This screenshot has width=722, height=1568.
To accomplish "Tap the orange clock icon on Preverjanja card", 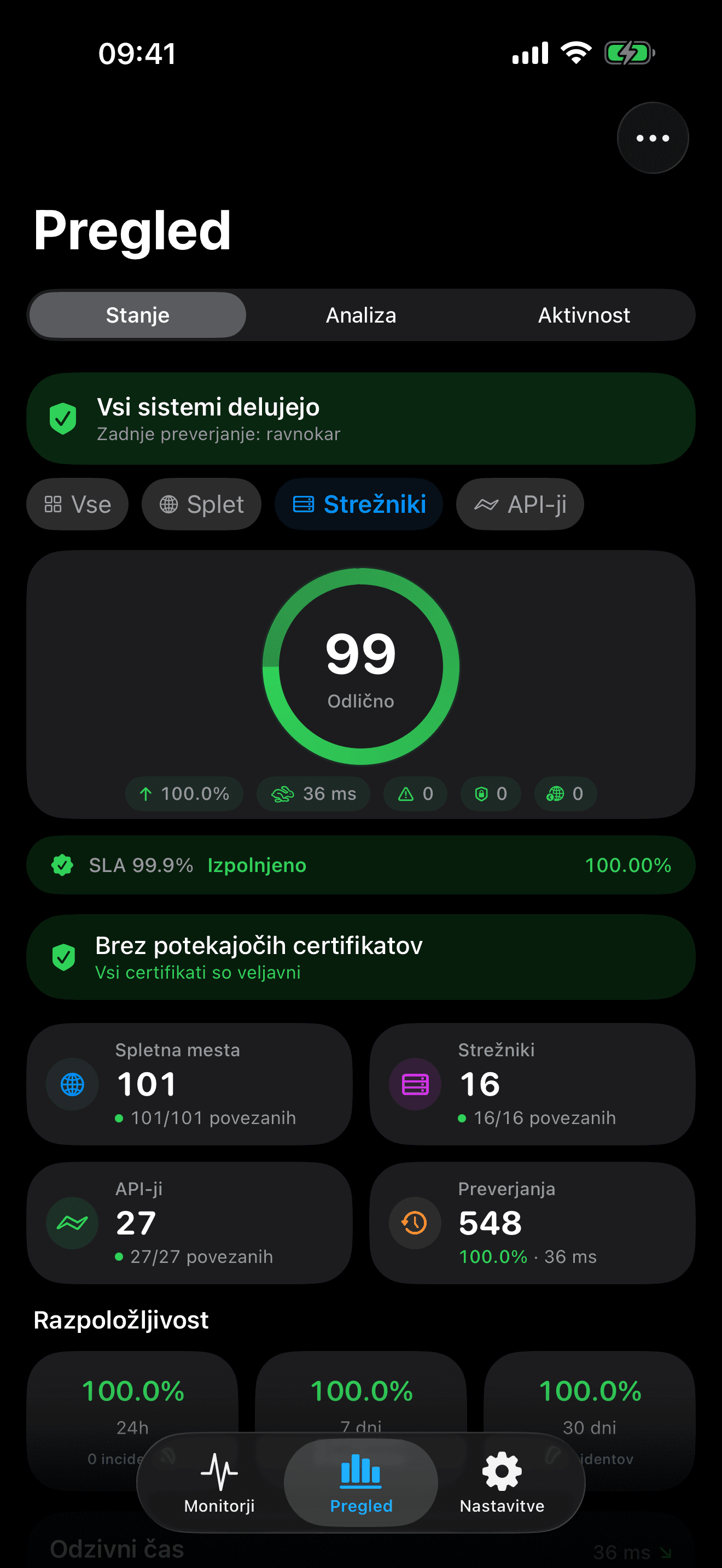I will [x=414, y=1223].
